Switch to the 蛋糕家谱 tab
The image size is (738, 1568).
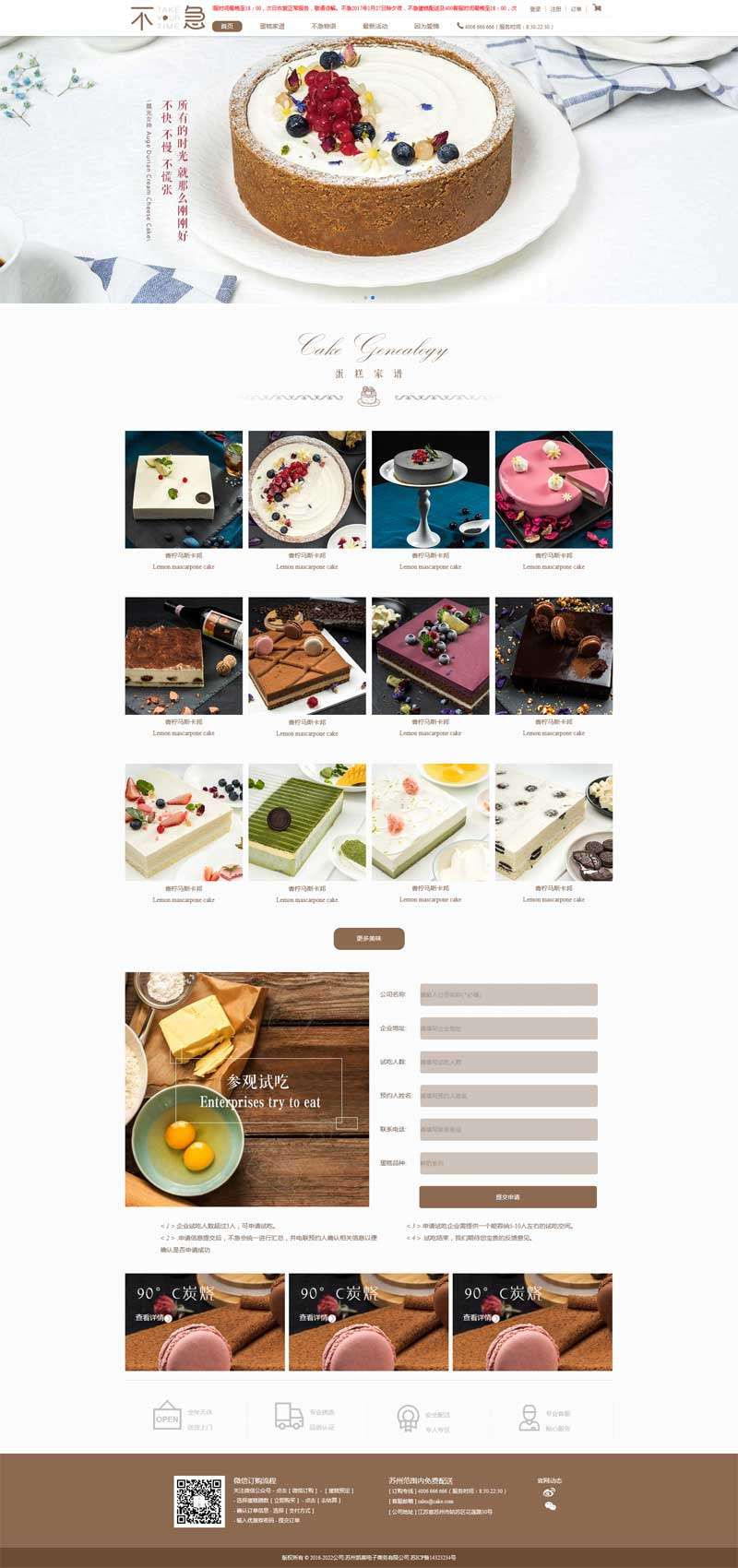(x=272, y=27)
